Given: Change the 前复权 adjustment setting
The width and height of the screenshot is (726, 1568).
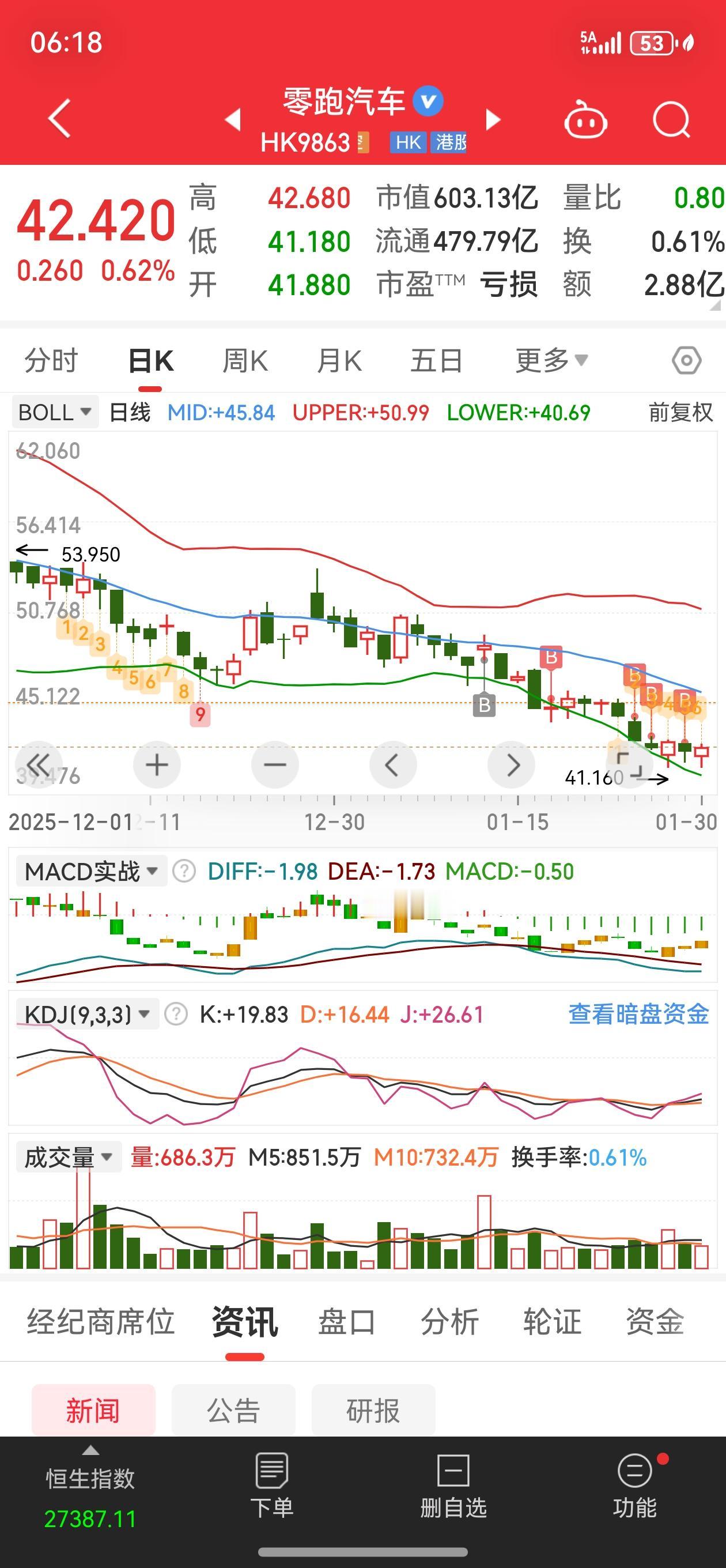Looking at the screenshot, I should pos(680,412).
